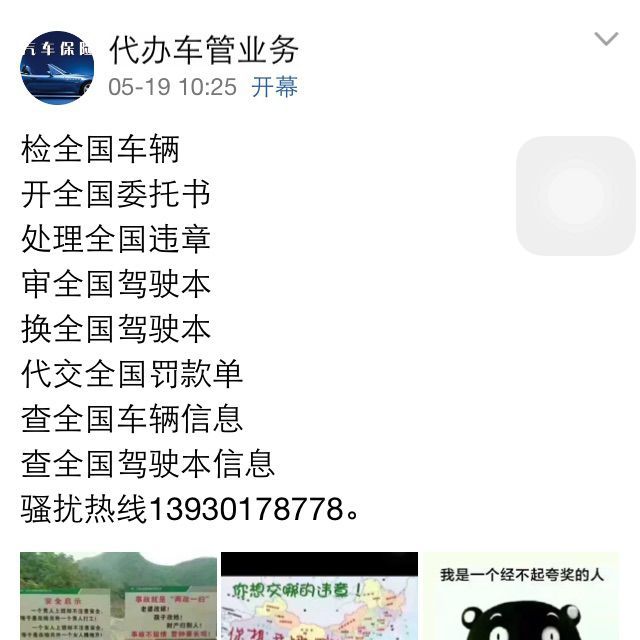Viewport: 640px width, 640px height.
Task: Open the 代办车管业务 profile avatar
Action: click(57, 68)
